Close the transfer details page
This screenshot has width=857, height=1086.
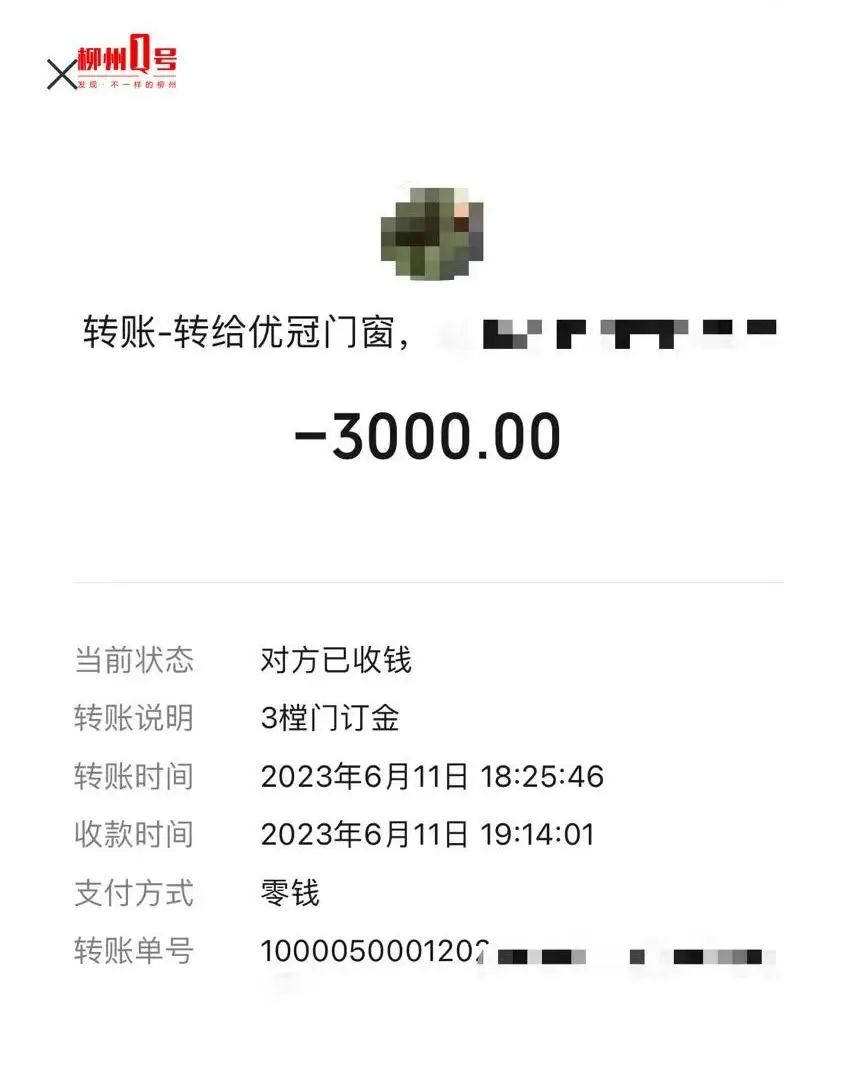[x=61, y=73]
